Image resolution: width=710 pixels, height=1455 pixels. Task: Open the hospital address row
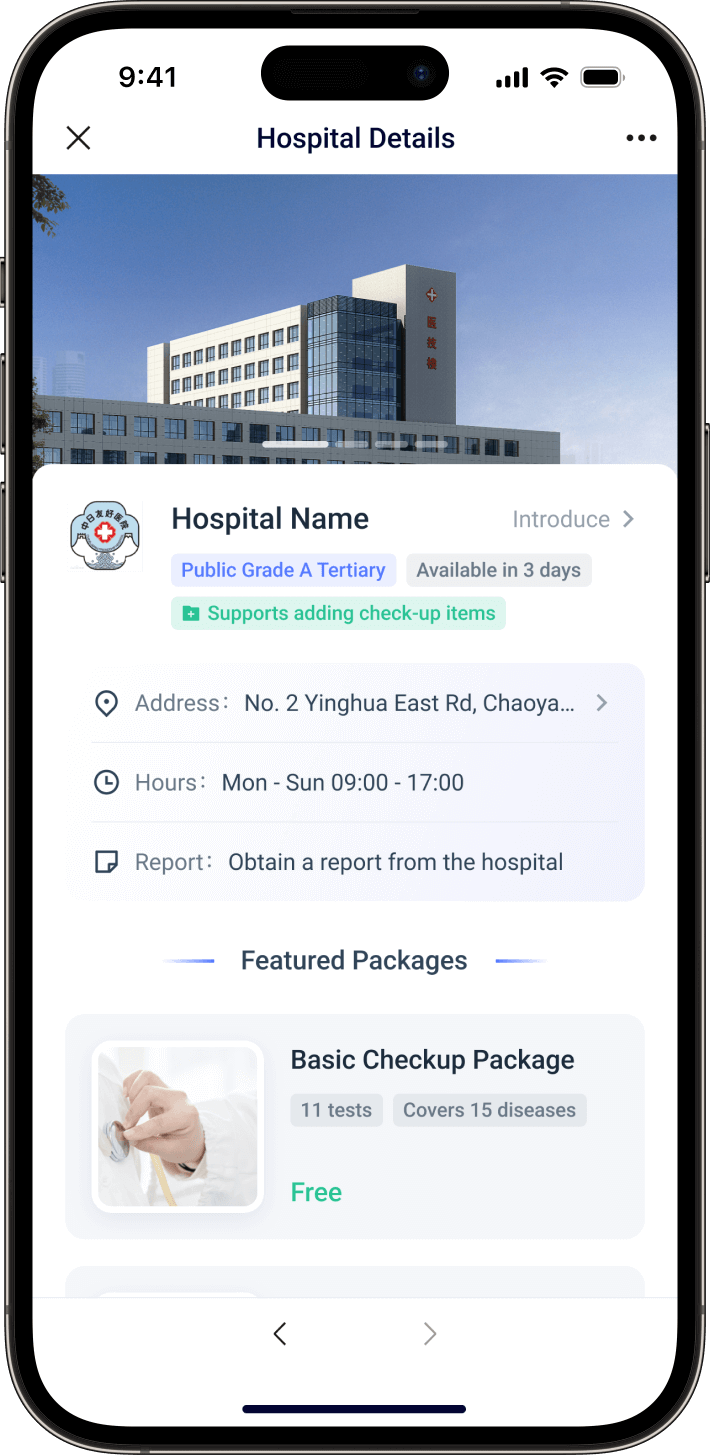(x=355, y=703)
